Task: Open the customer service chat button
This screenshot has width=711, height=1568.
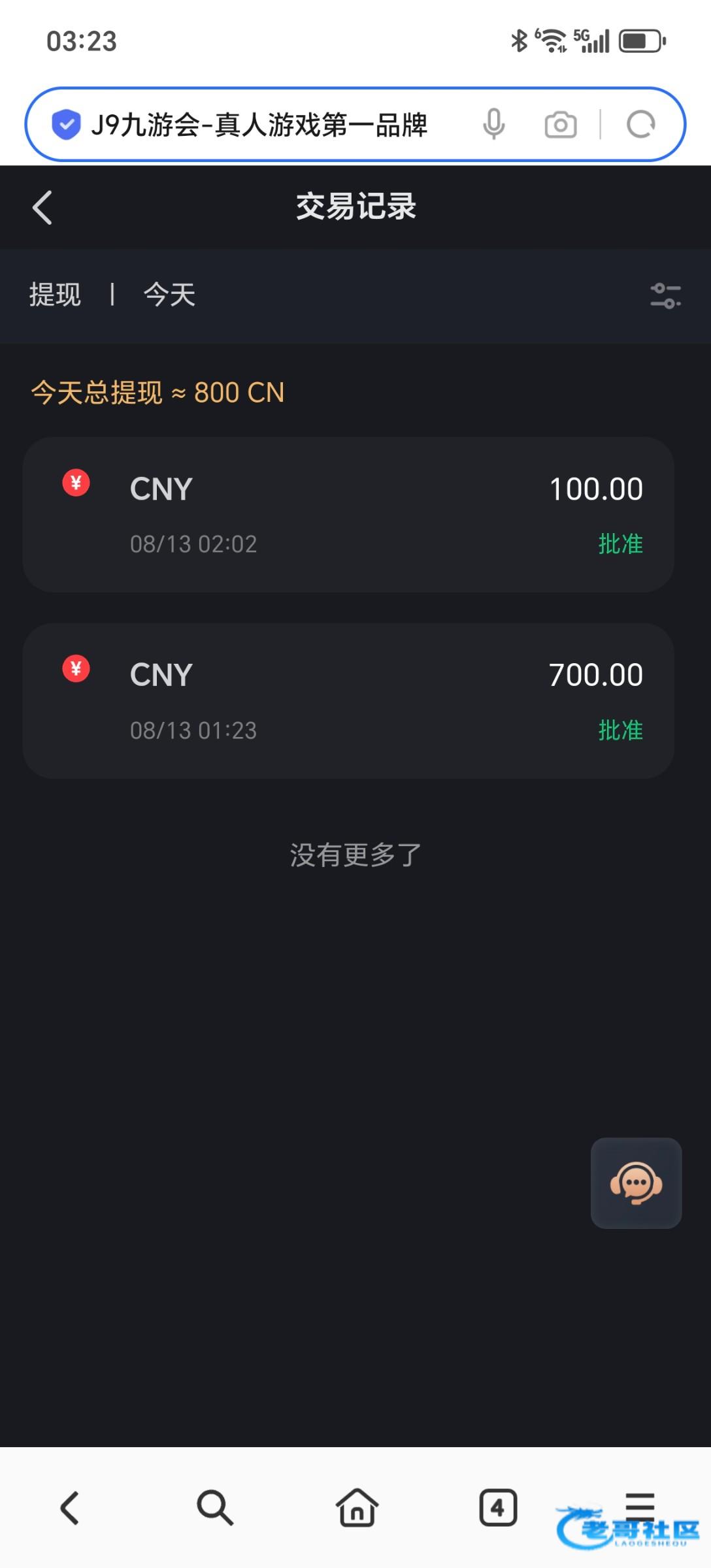Action: tap(636, 1183)
